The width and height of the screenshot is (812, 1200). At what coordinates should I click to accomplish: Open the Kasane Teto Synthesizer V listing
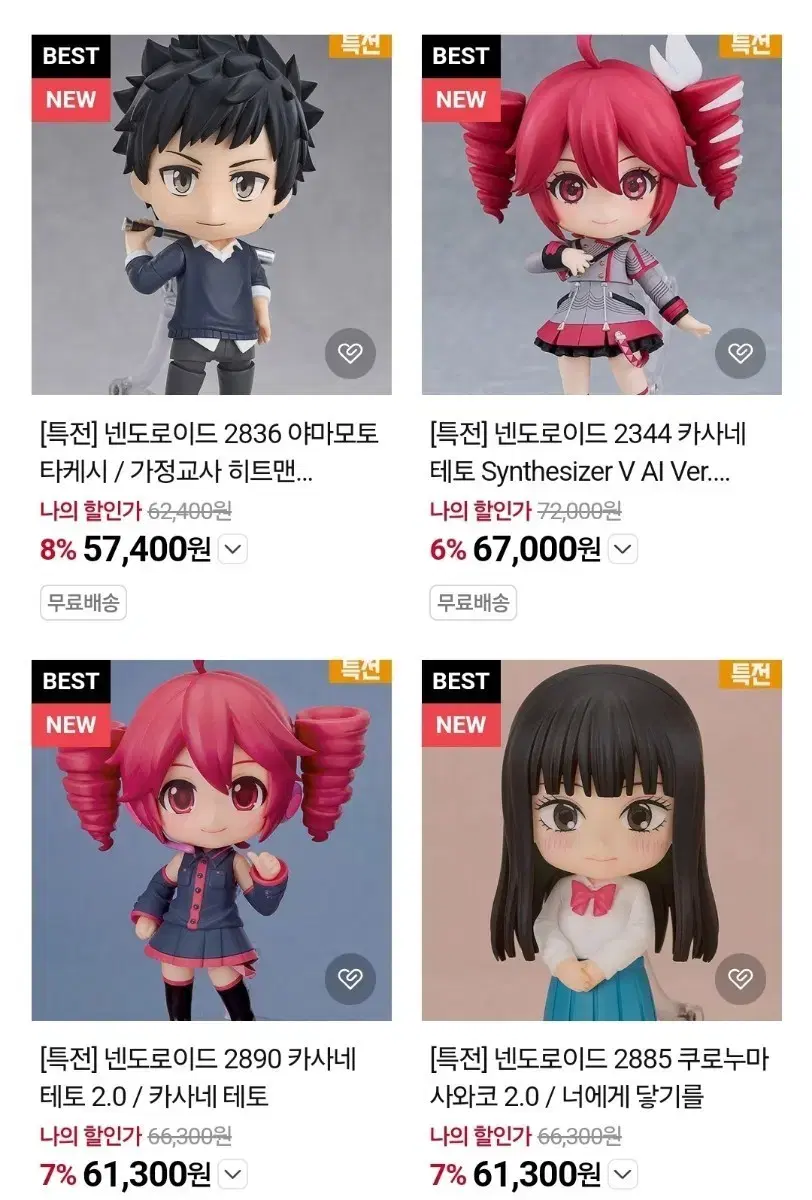tap(589, 449)
